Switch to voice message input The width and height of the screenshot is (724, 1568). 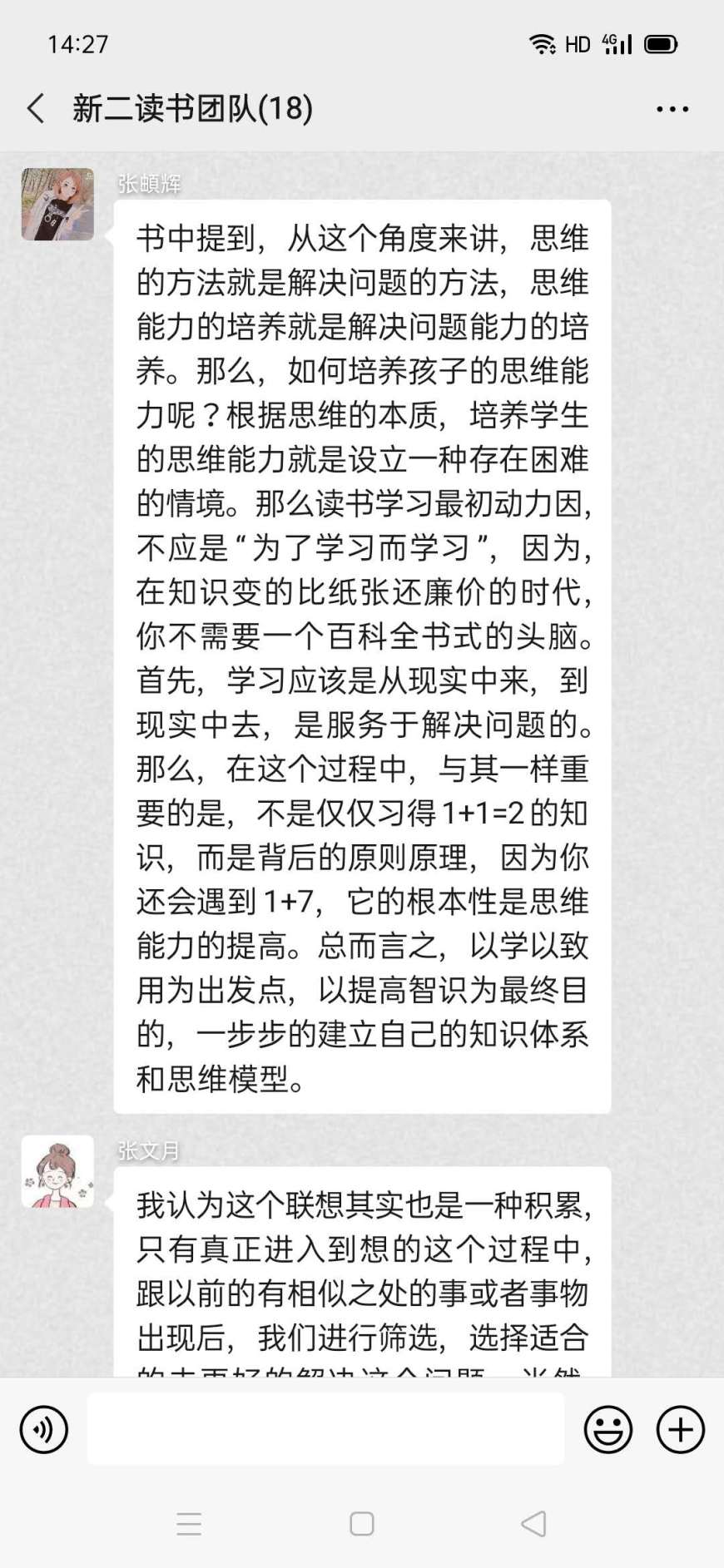(43, 1430)
